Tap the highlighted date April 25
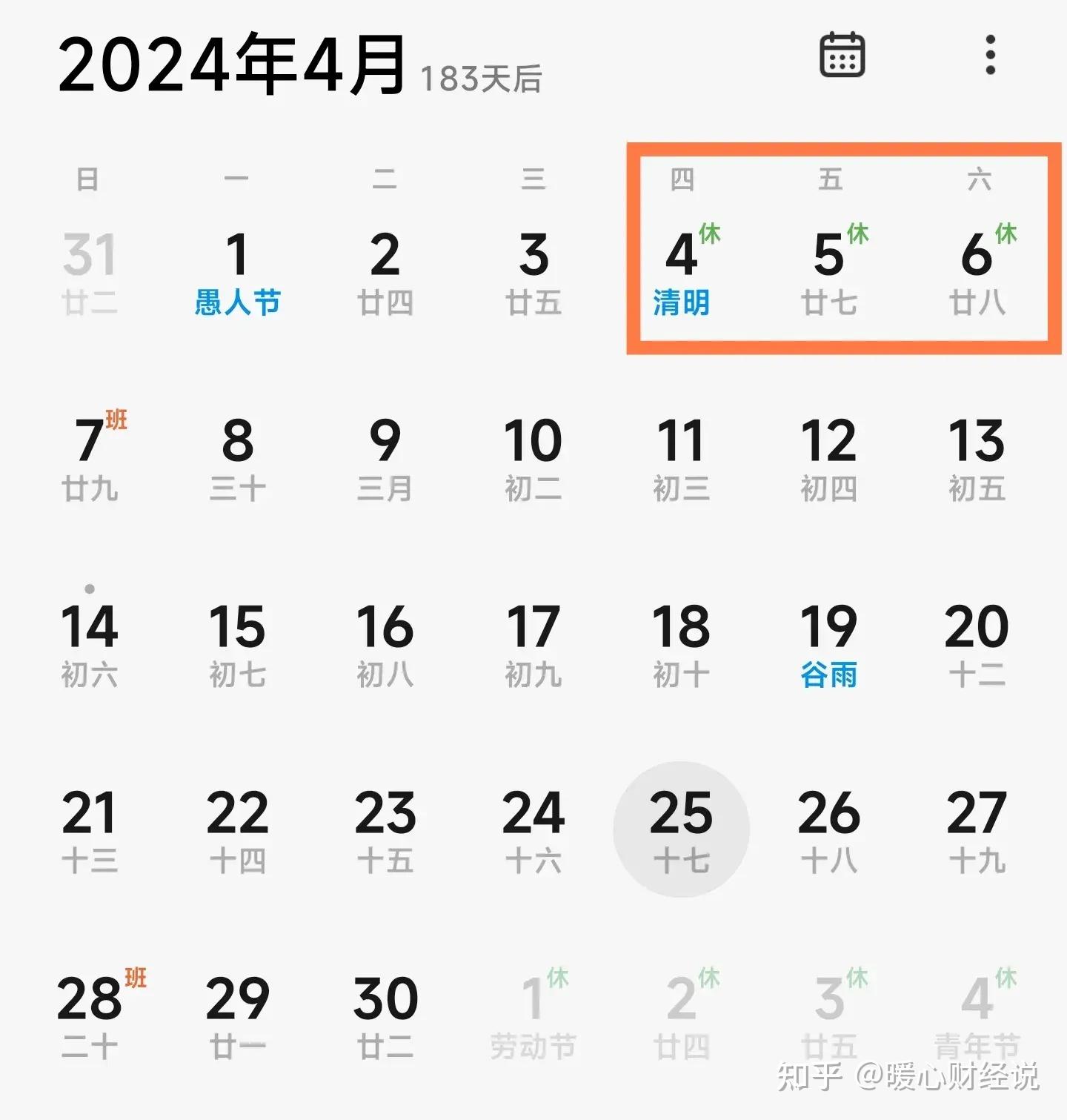Screen dimensions: 1067x1120 [x=681, y=829]
